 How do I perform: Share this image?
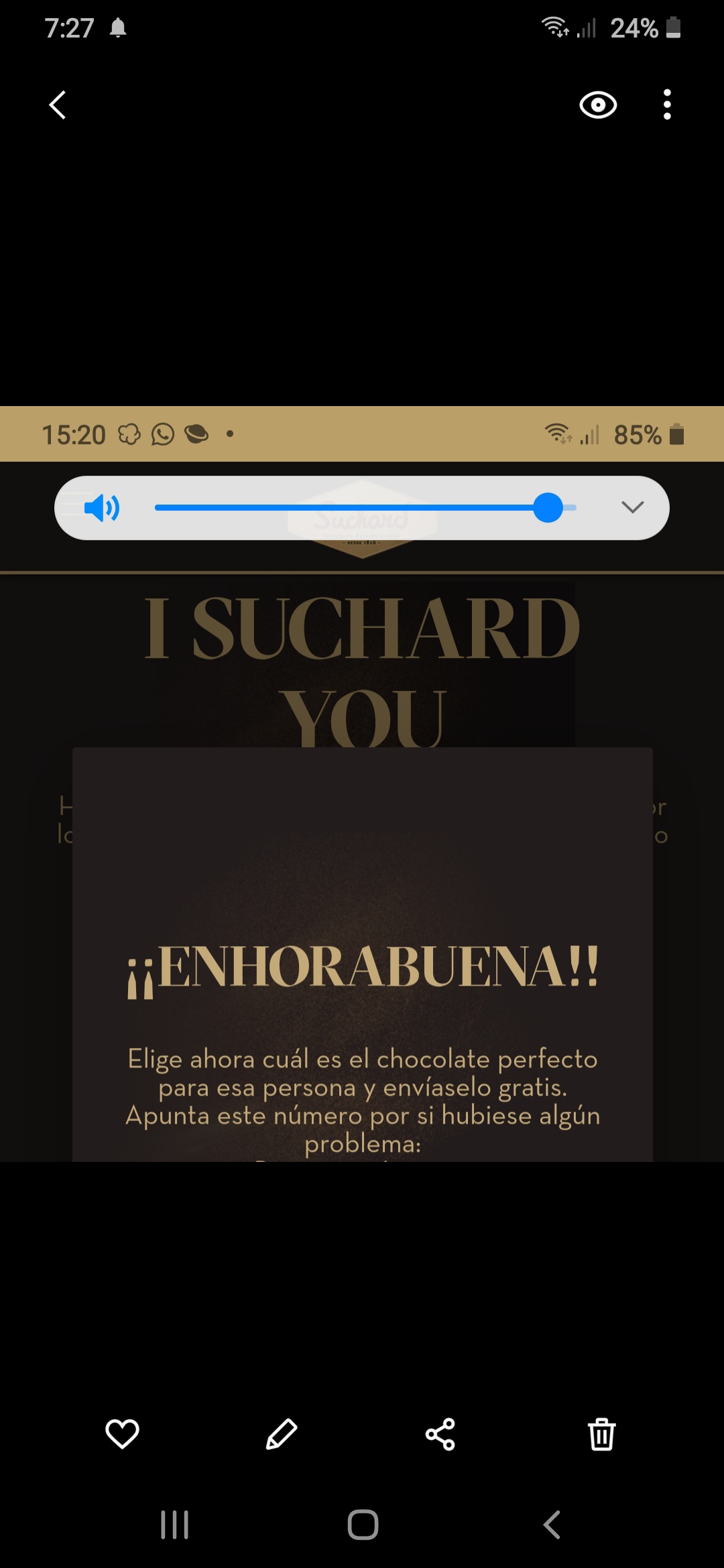click(x=440, y=1434)
